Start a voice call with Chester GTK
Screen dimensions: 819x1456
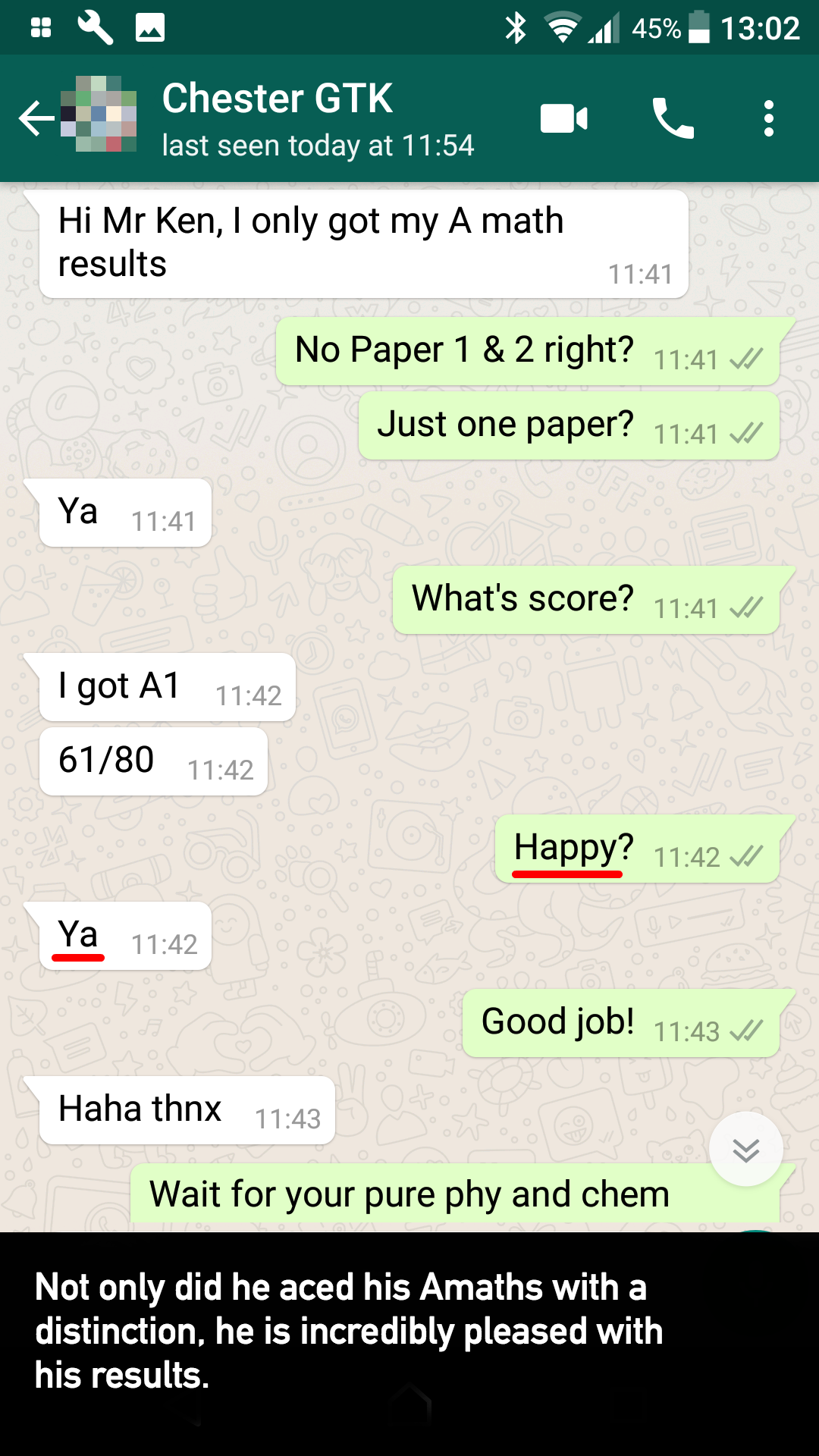(x=673, y=119)
